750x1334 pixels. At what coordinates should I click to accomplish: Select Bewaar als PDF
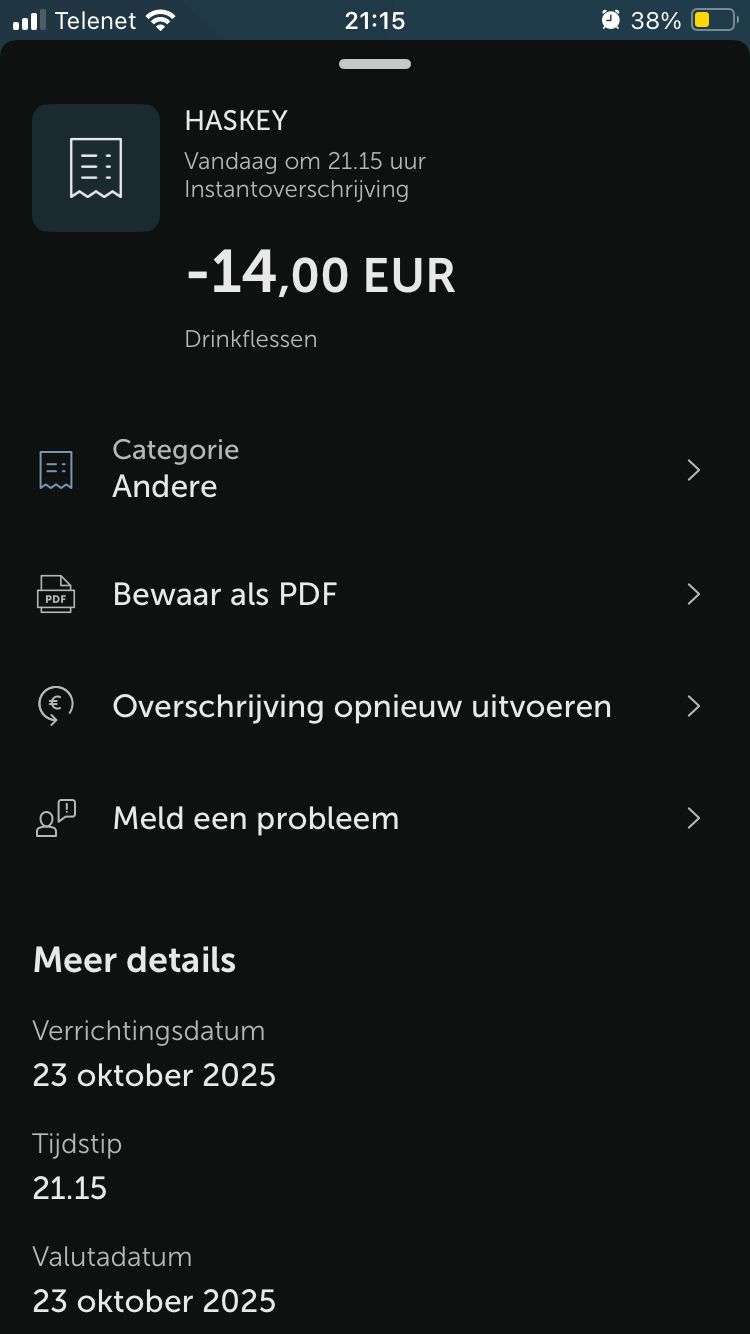[x=370, y=594]
